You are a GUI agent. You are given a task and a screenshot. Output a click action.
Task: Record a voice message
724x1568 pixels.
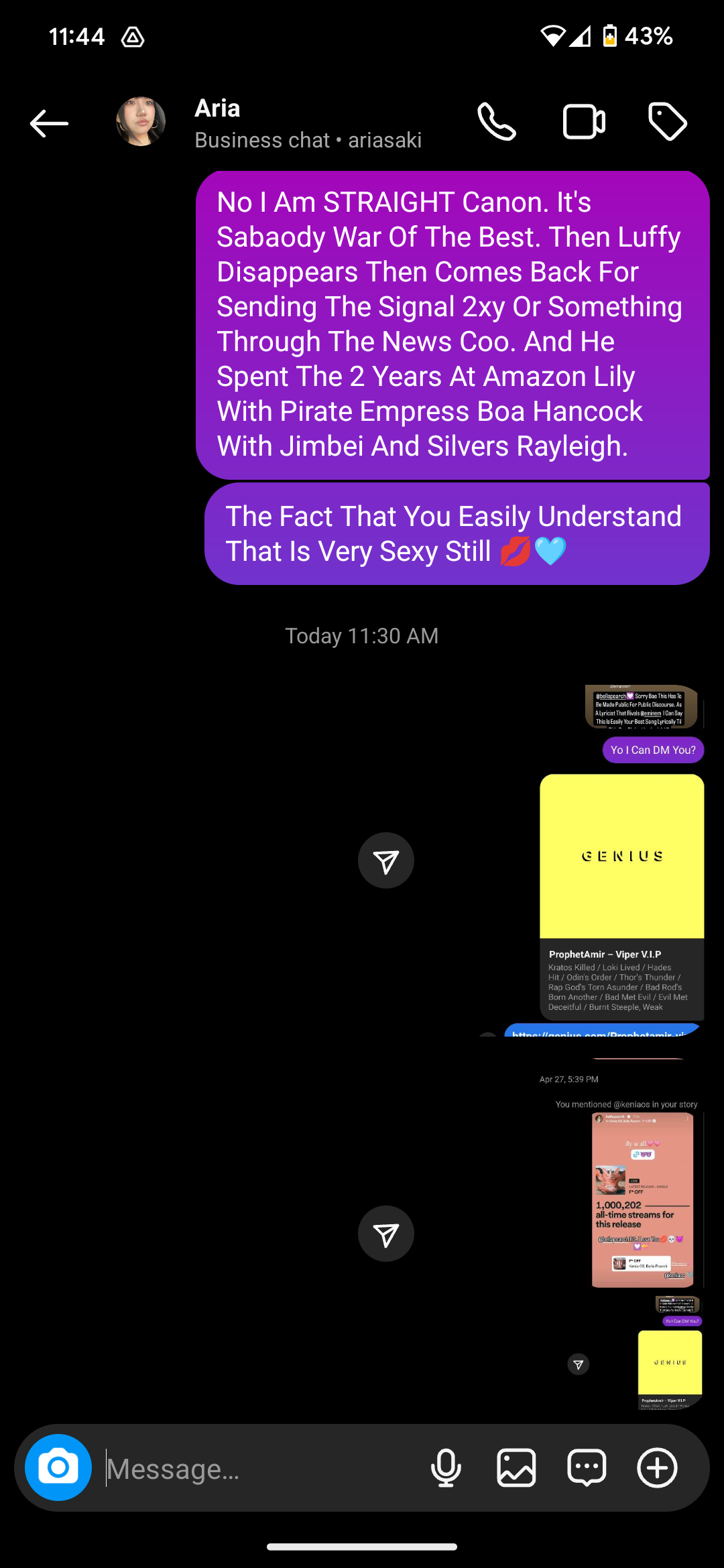click(446, 1467)
